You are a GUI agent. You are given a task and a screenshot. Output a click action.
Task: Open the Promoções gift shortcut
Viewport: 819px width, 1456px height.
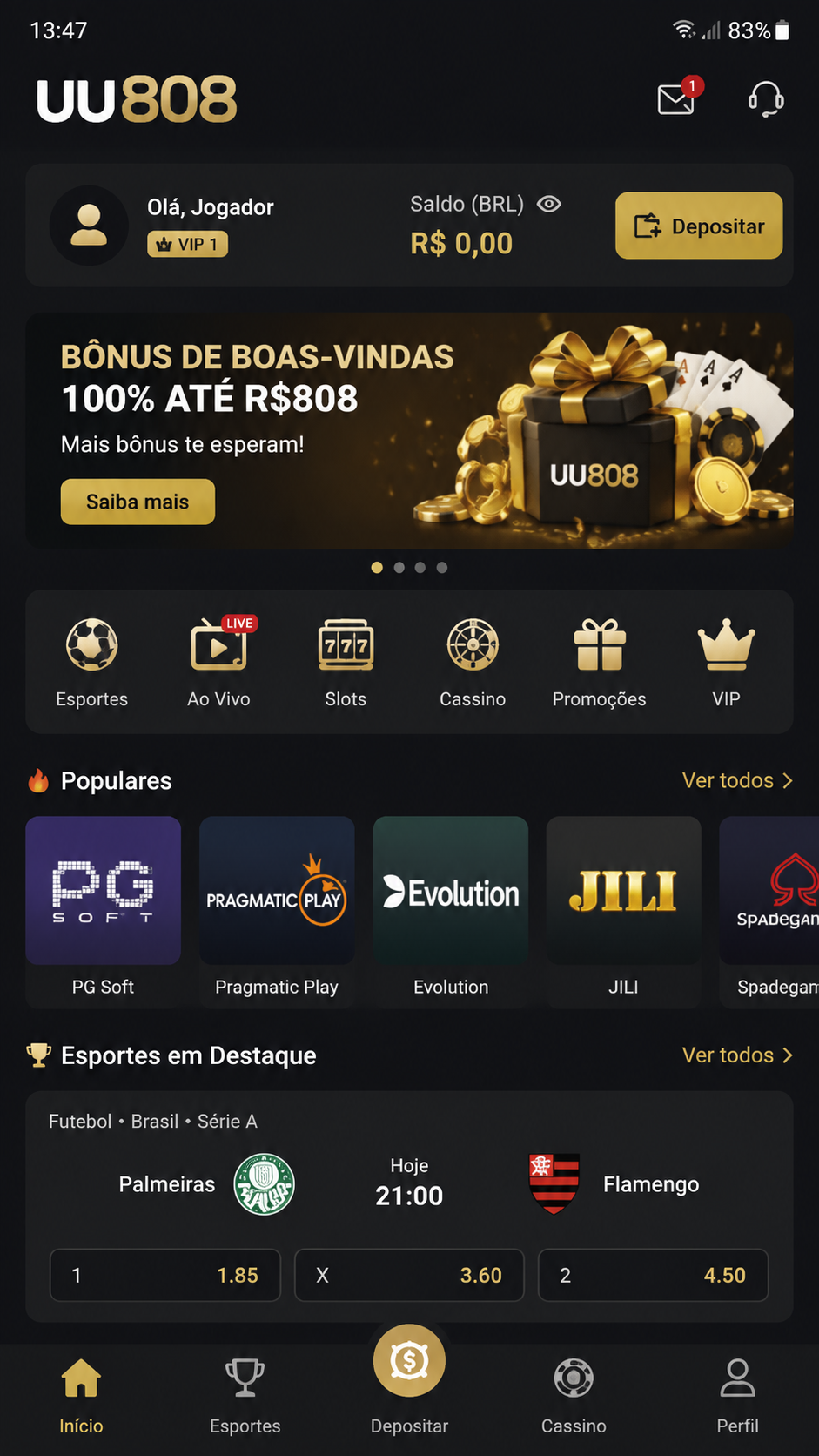pos(600,662)
